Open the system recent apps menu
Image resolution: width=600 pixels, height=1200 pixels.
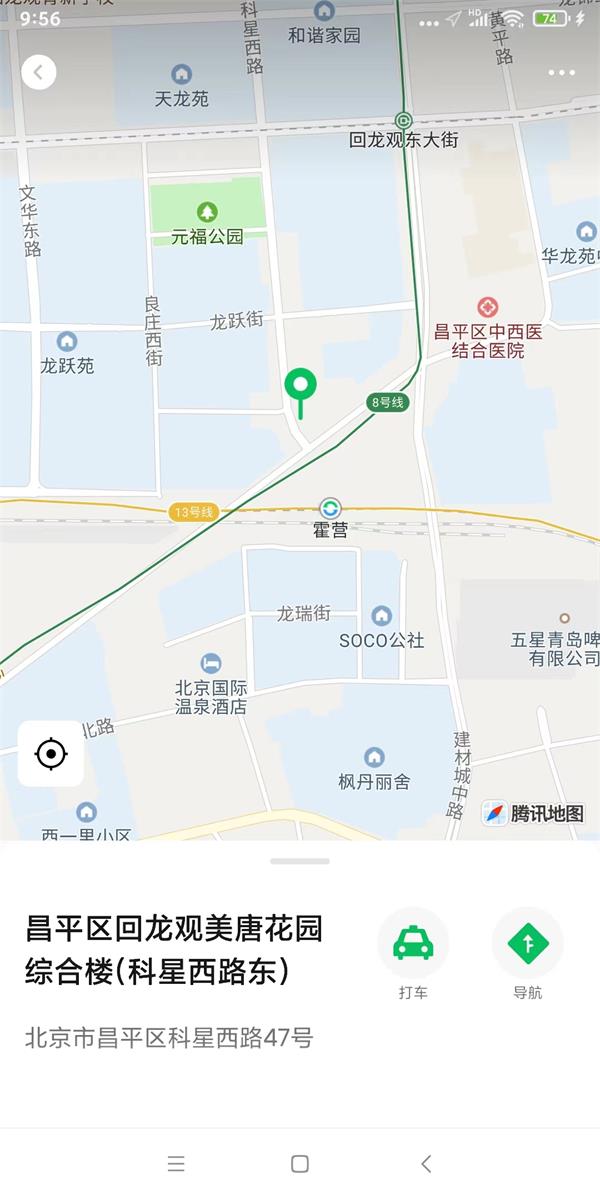[x=176, y=1163]
